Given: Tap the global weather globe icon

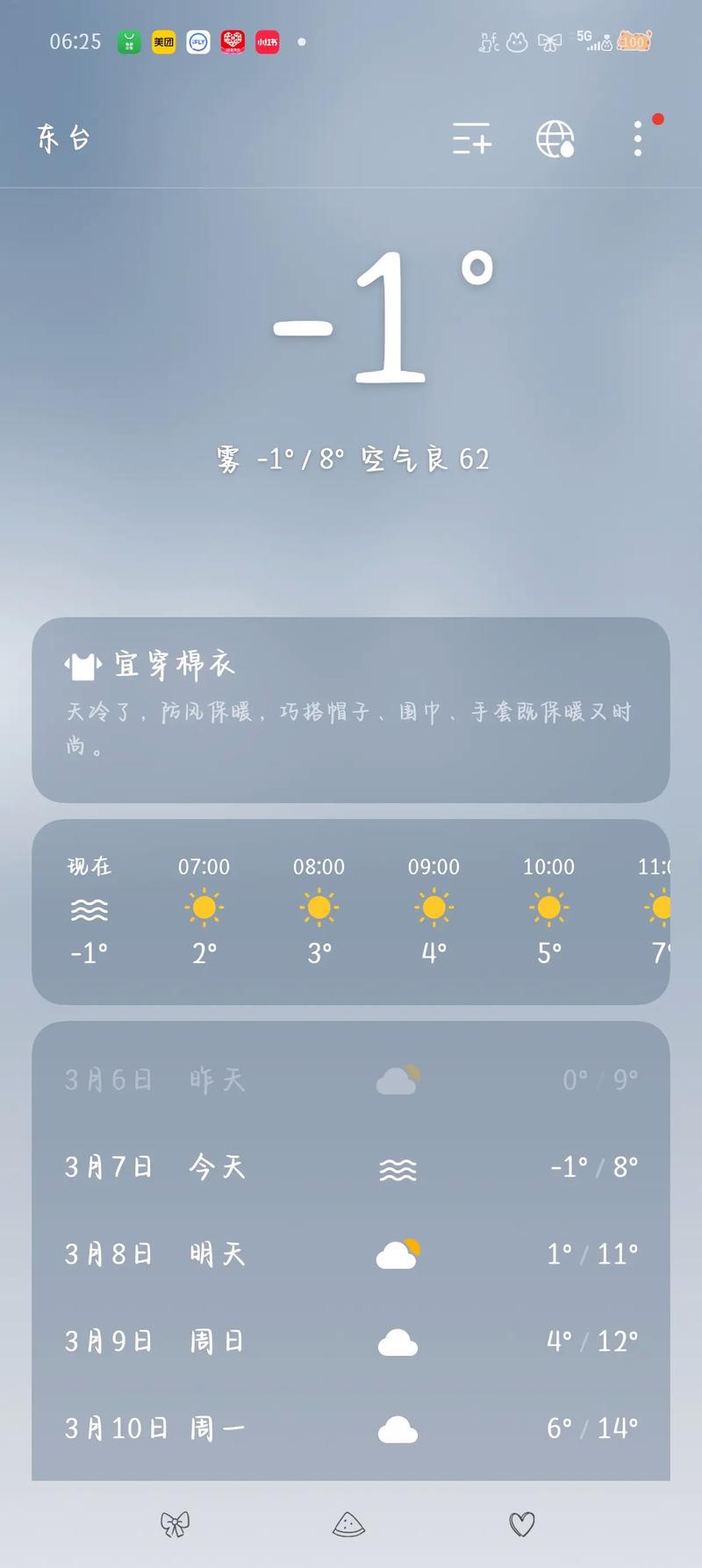Looking at the screenshot, I should point(555,140).
